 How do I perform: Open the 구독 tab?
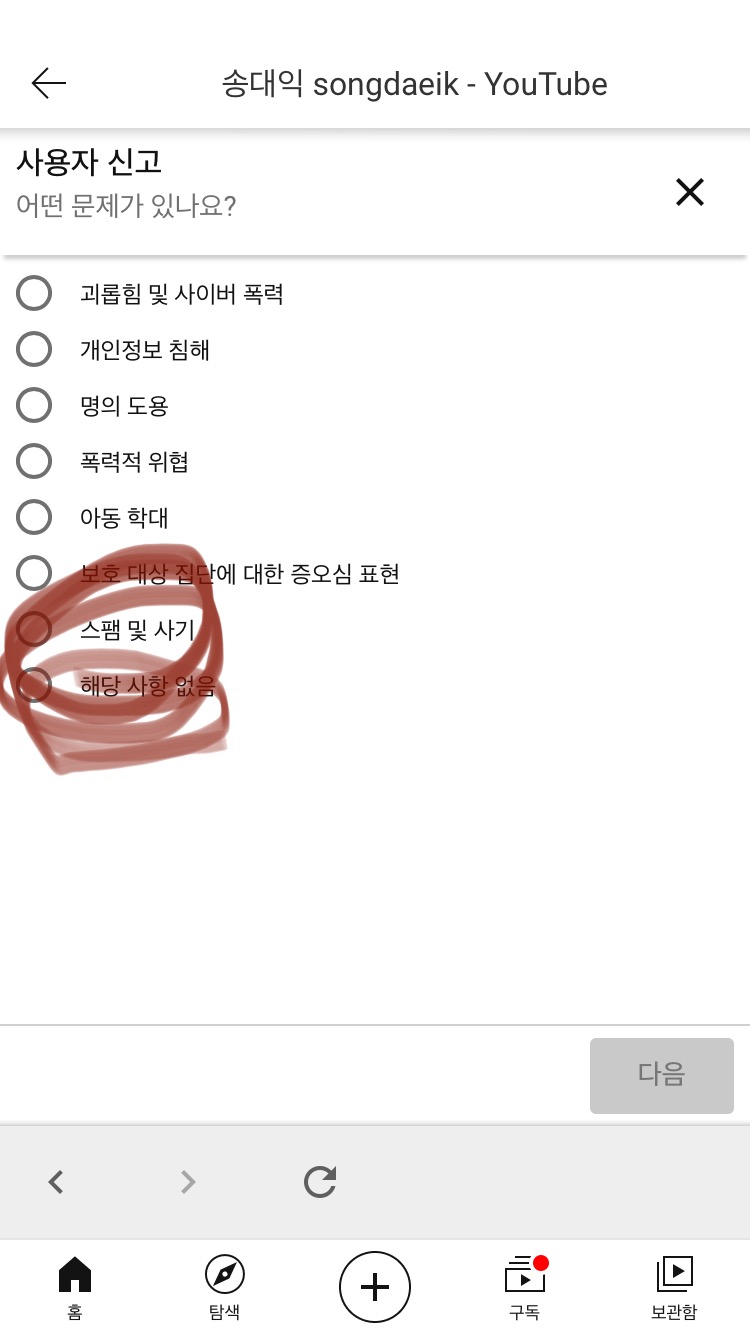point(525,1287)
